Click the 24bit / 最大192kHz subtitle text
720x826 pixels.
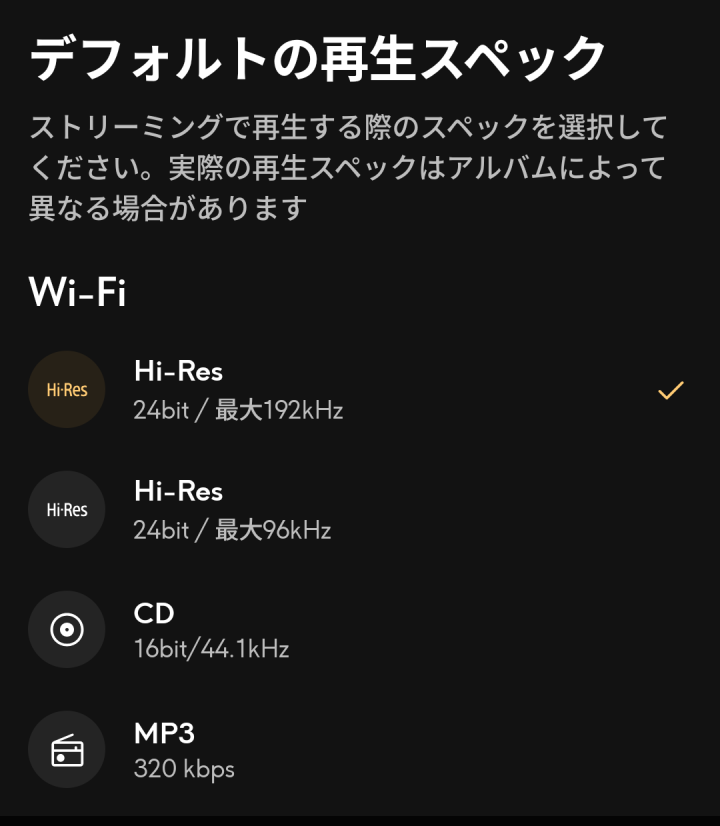tap(240, 409)
